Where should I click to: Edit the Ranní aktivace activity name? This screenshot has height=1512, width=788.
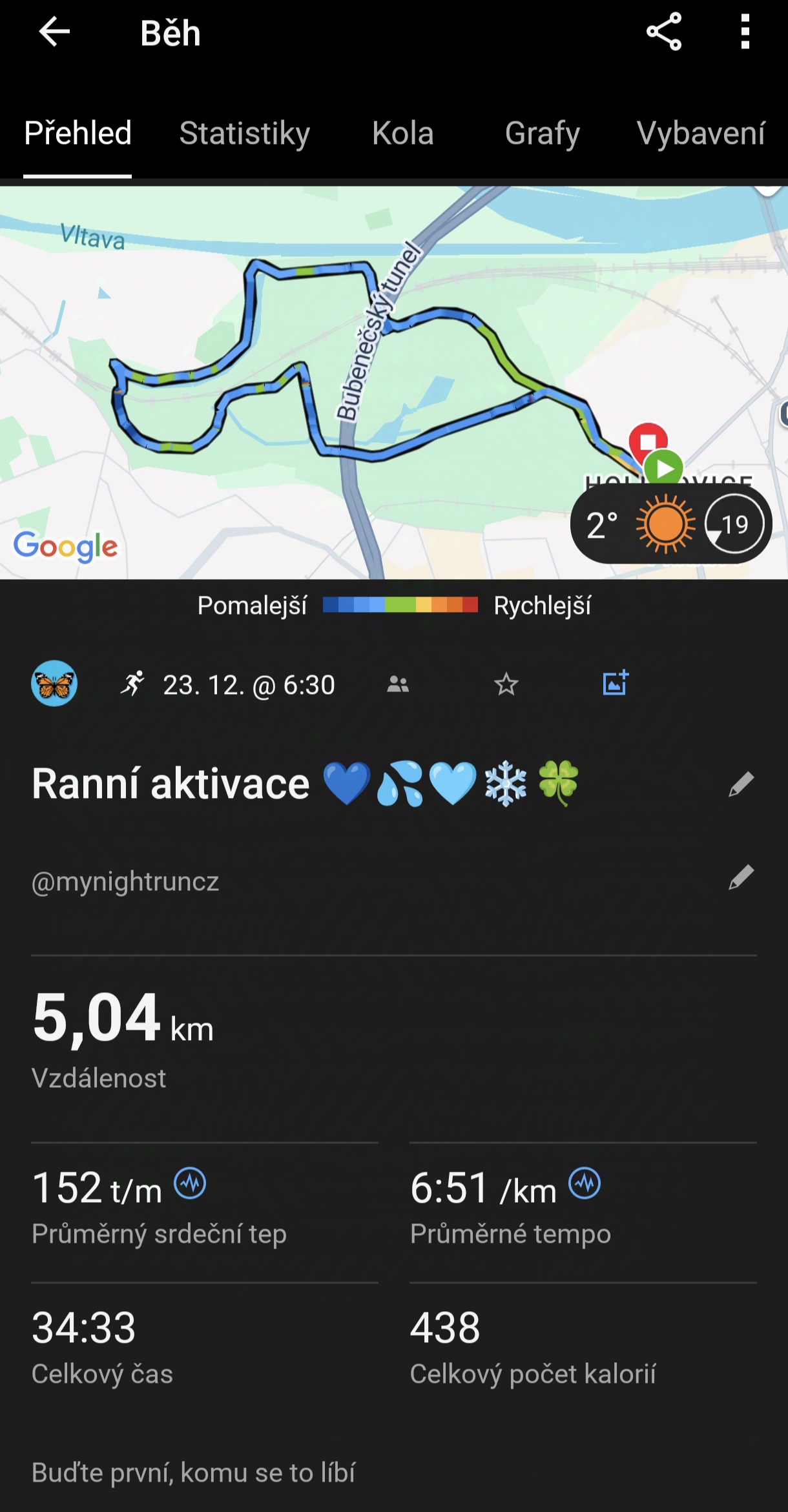click(x=741, y=784)
